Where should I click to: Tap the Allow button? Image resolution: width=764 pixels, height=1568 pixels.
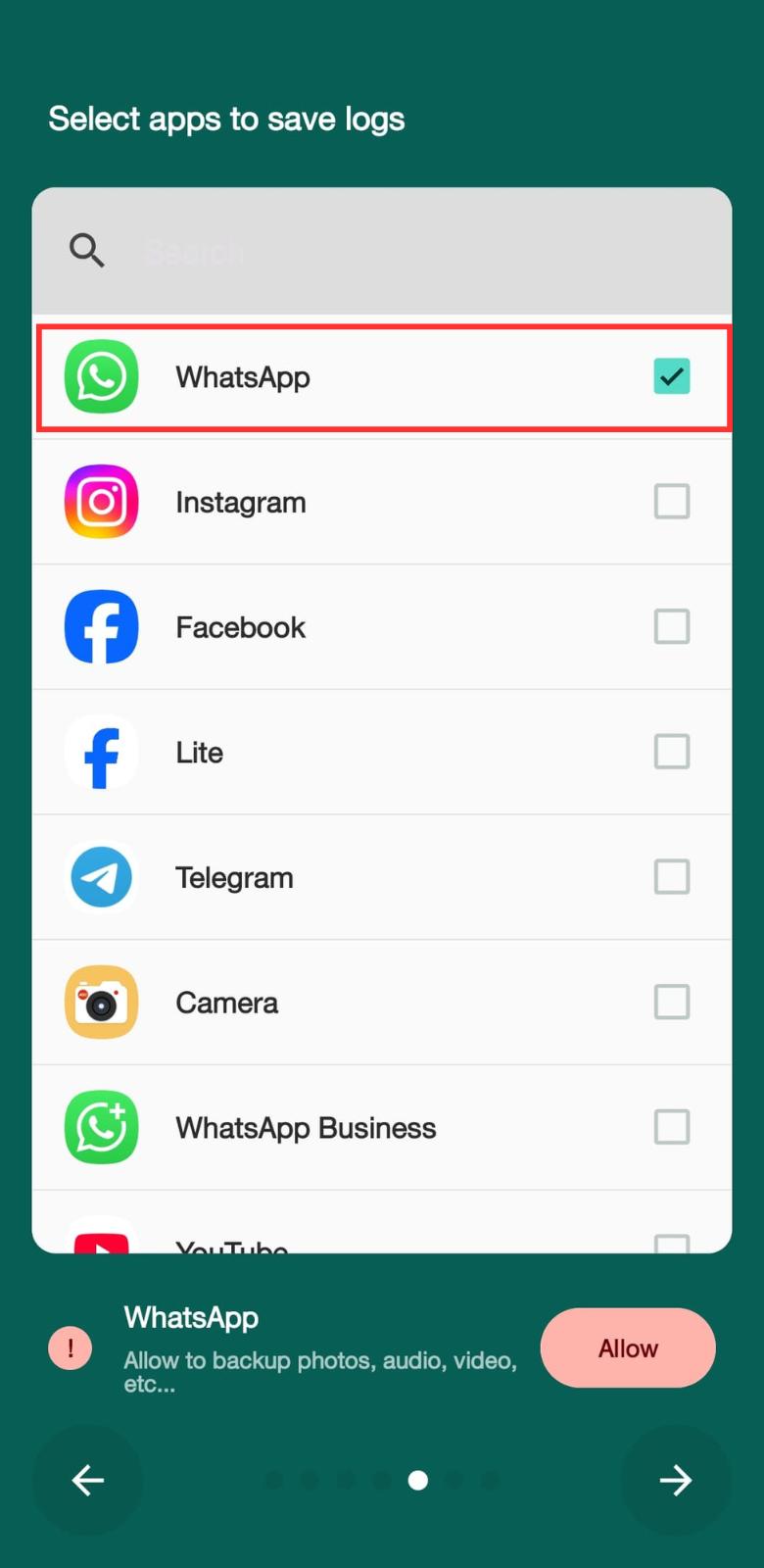pos(628,1348)
